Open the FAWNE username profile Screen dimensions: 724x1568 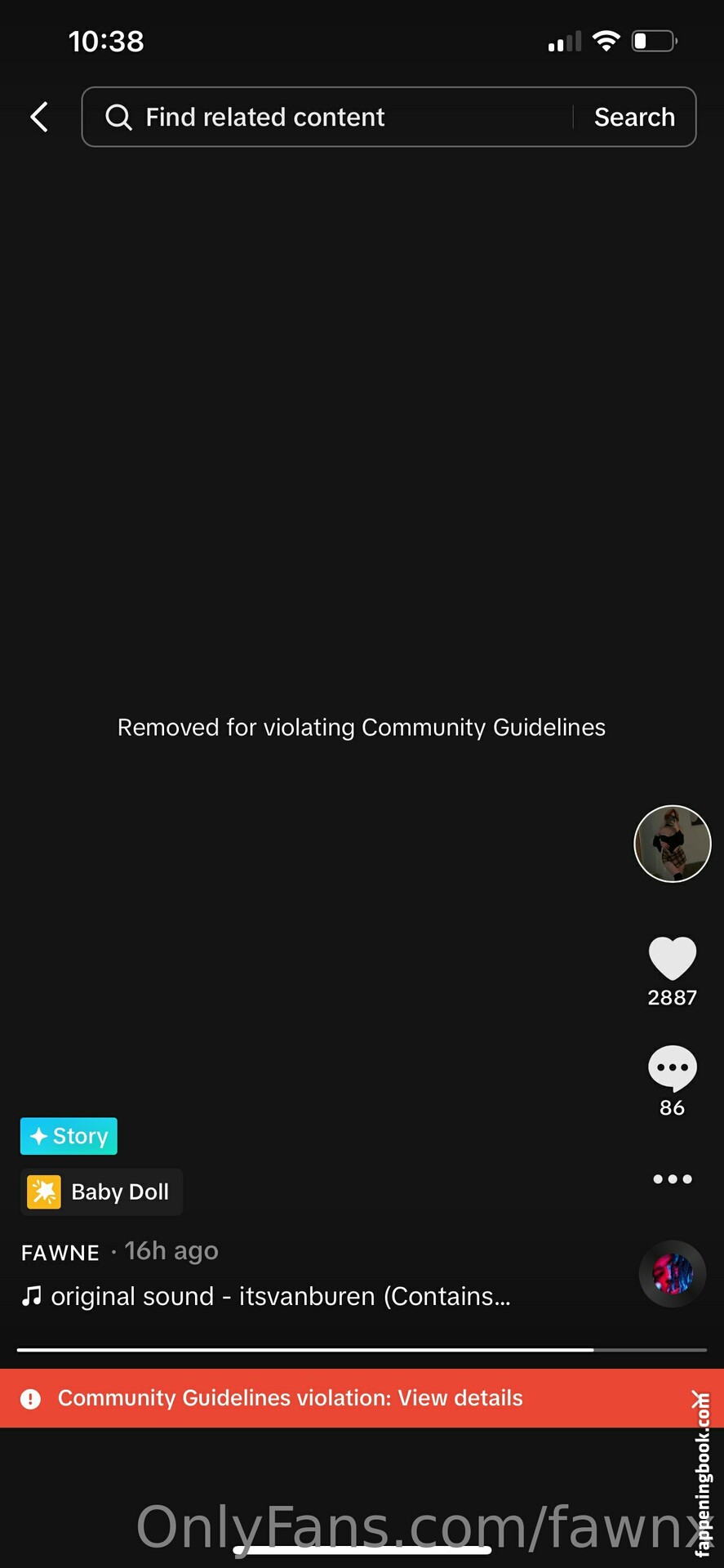pos(60,1252)
